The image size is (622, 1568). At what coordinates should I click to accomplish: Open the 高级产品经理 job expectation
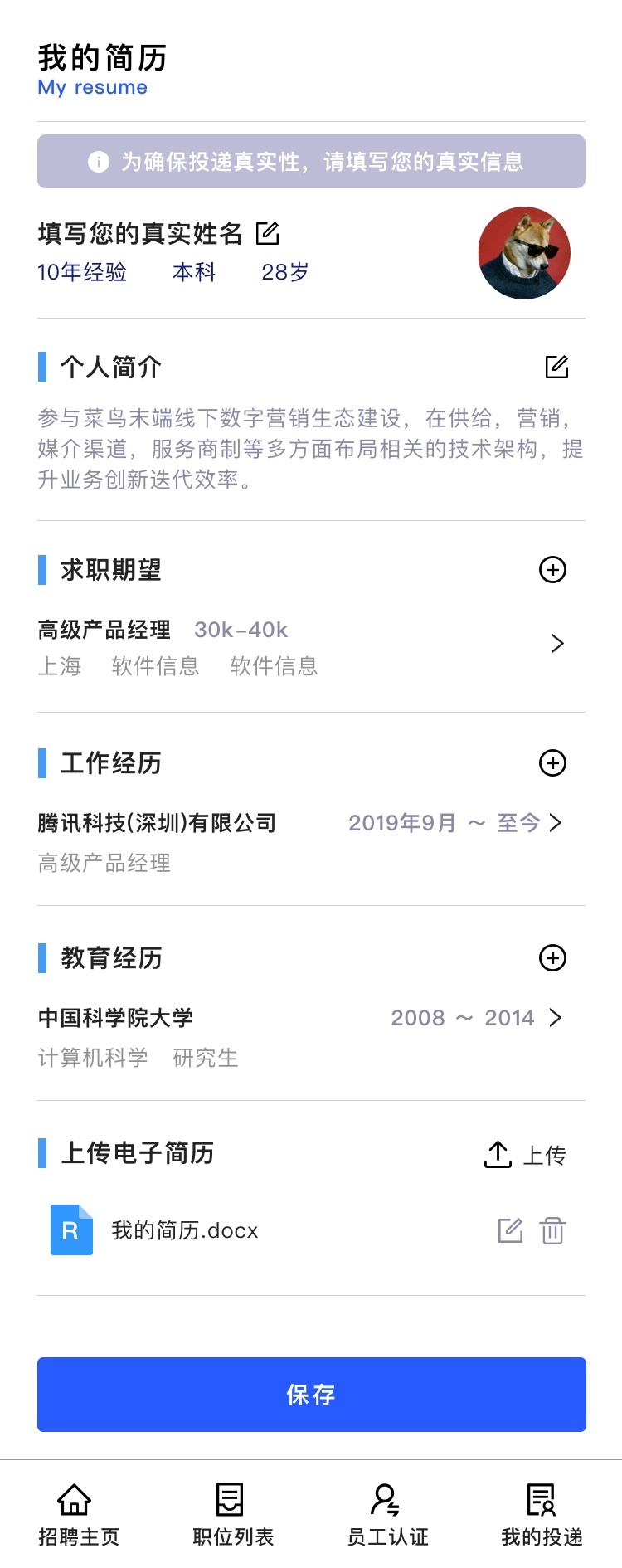pyautogui.click(x=557, y=644)
